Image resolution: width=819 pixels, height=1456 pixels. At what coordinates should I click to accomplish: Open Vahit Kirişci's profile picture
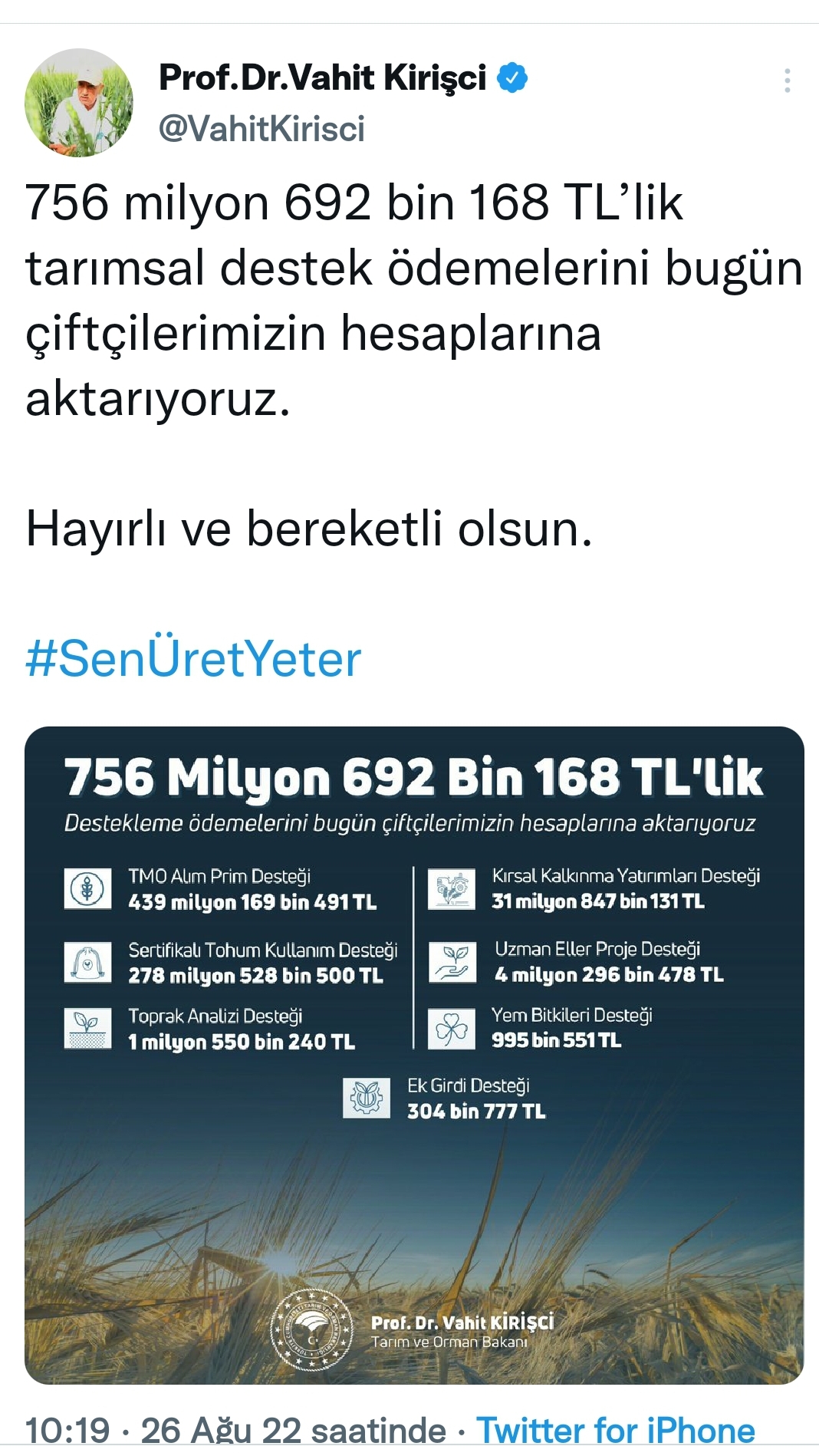tap(79, 103)
